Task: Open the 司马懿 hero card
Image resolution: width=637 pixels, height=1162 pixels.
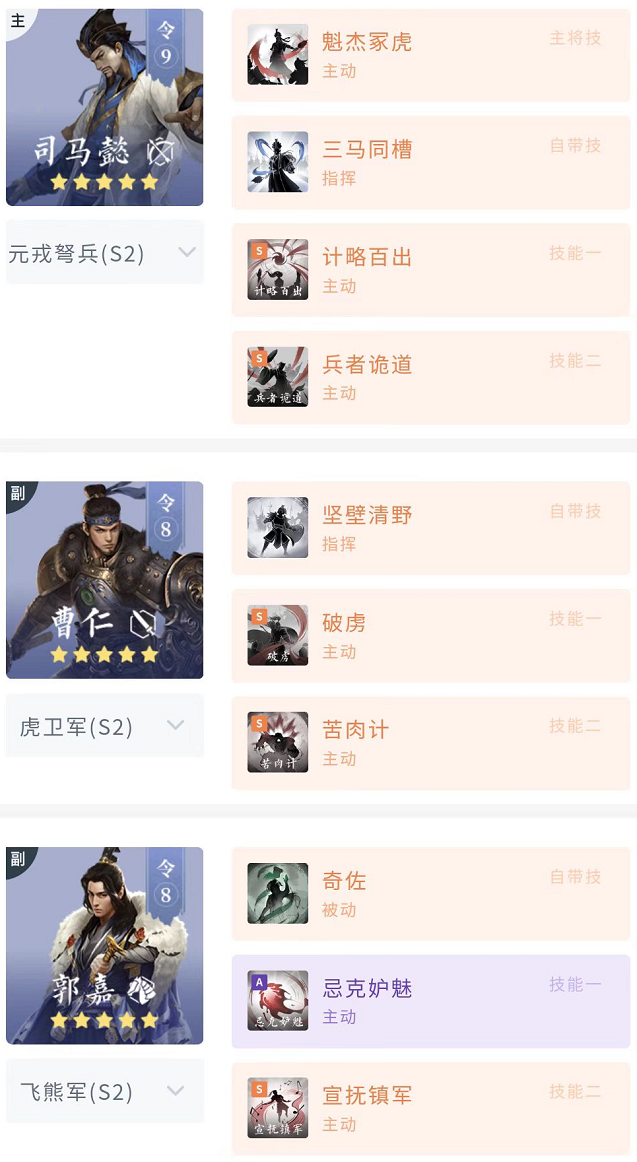Action: click(104, 107)
